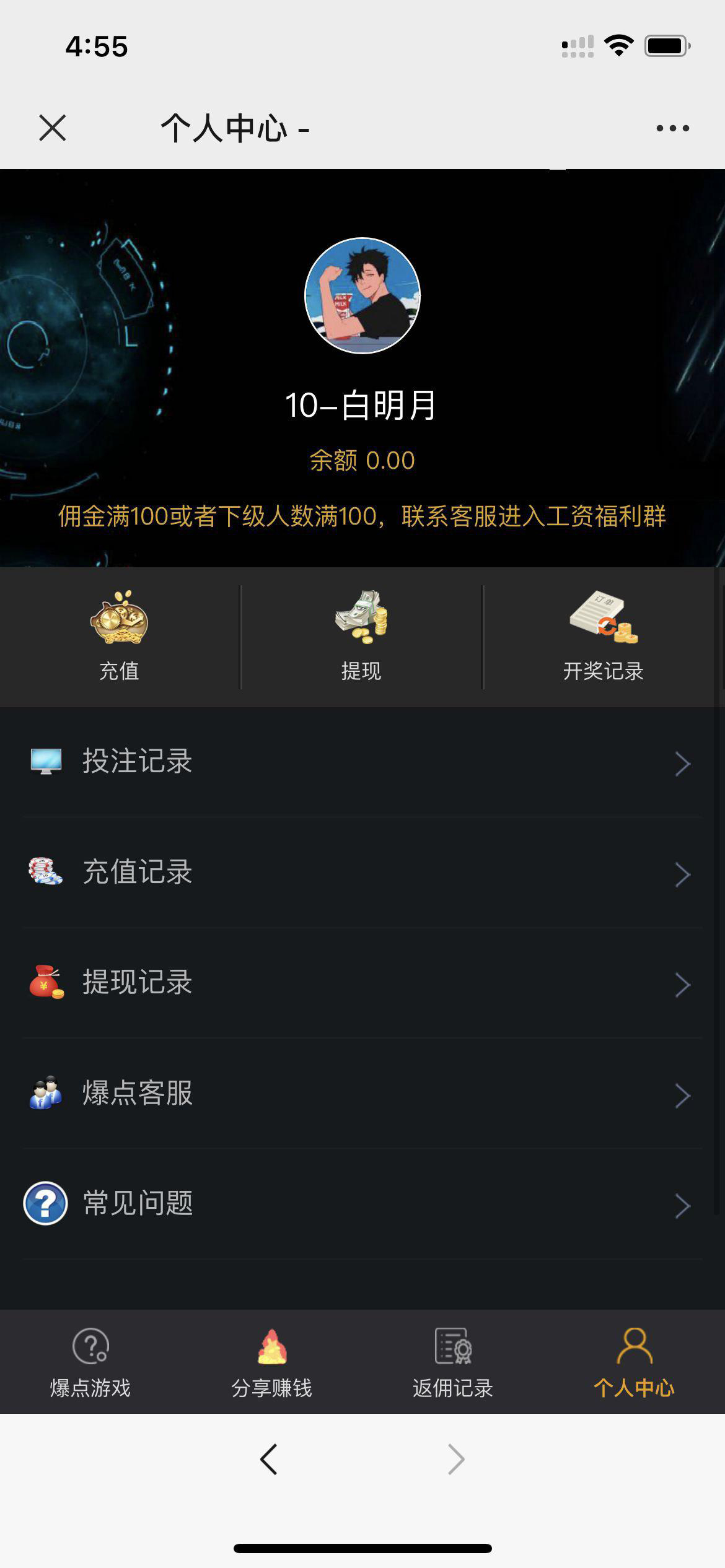Contact 爆点客服 support

[362, 1094]
